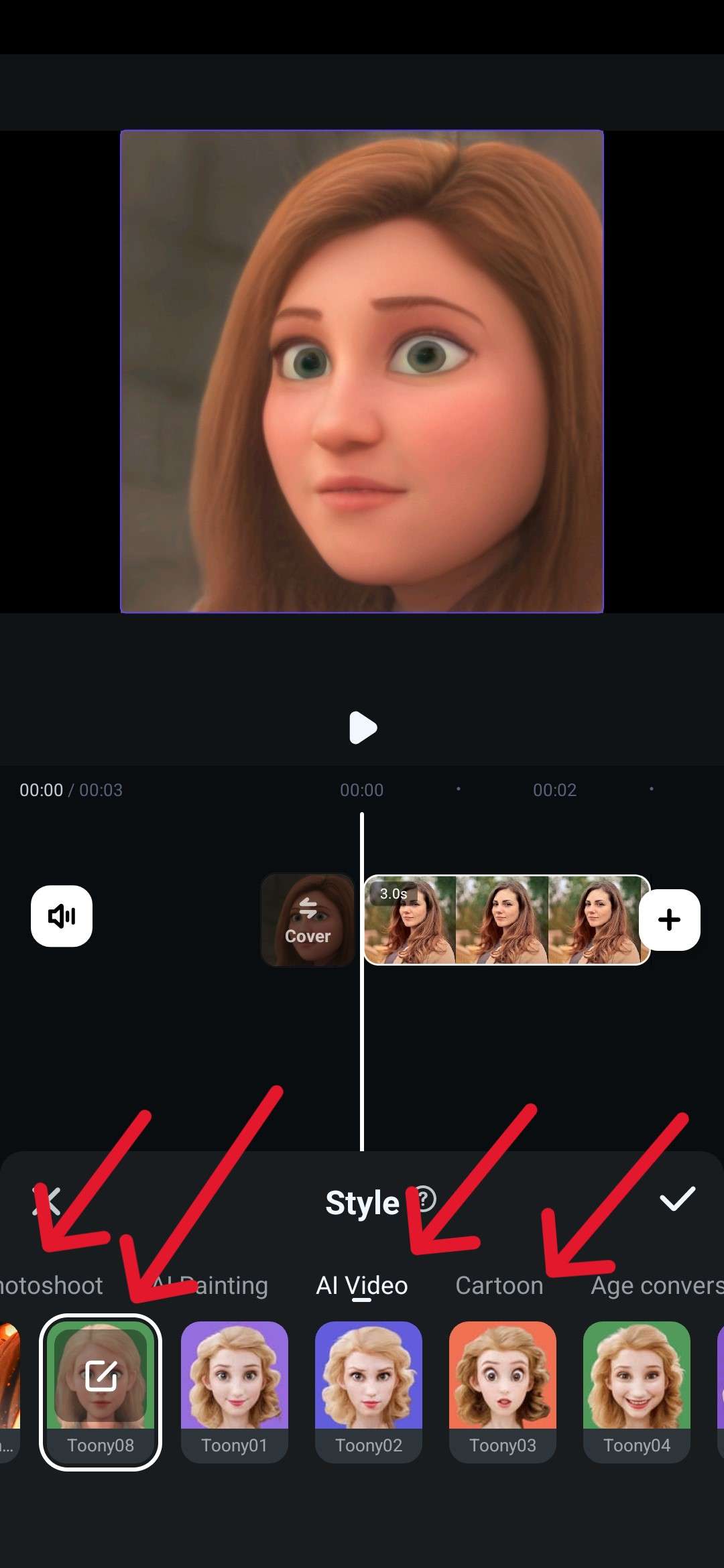Confirm the style with the checkmark
Image resolution: width=724 pixels, height=1568 pixels.
677,1199
